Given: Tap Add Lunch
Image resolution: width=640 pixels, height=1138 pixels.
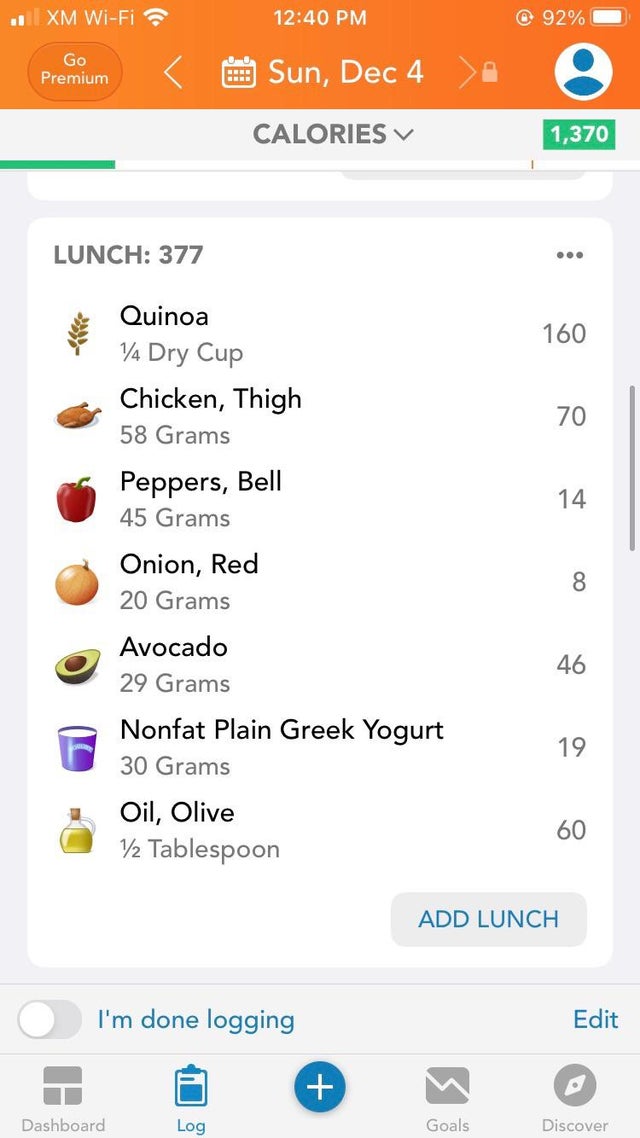Looking at the screenshot, I should point(488,919).
